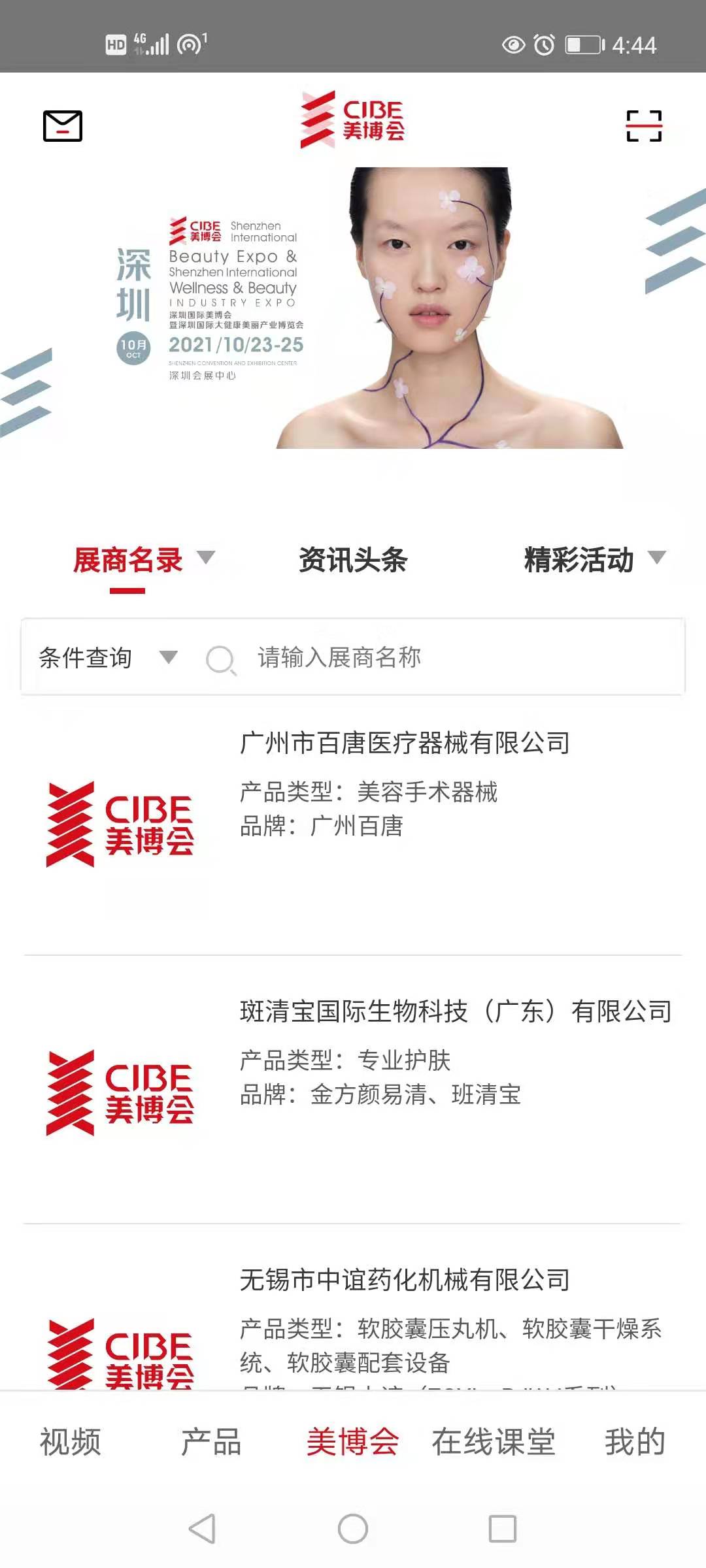Open the 在线课堂 bottom tab
This screenshot has width=706, height=1568.
pos(494,1441)
